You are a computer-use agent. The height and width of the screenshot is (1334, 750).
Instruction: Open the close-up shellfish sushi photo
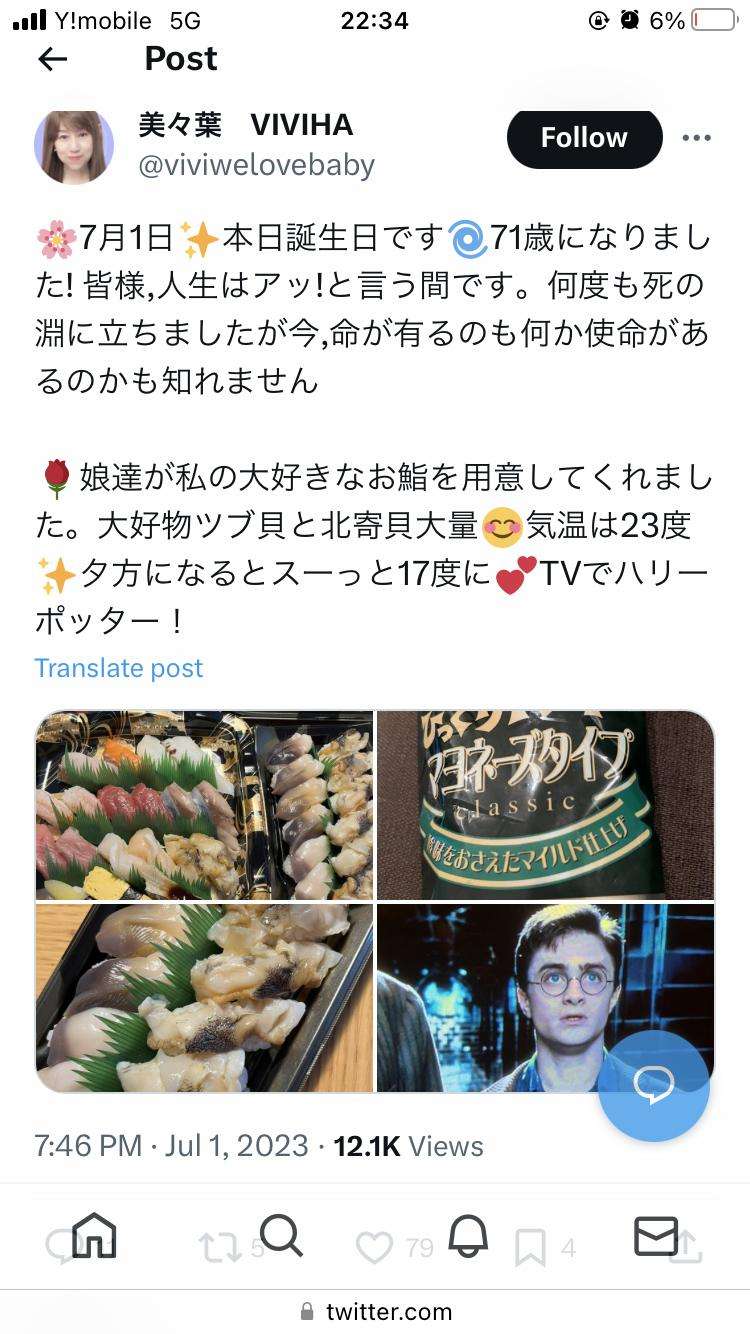pos(204,997)
